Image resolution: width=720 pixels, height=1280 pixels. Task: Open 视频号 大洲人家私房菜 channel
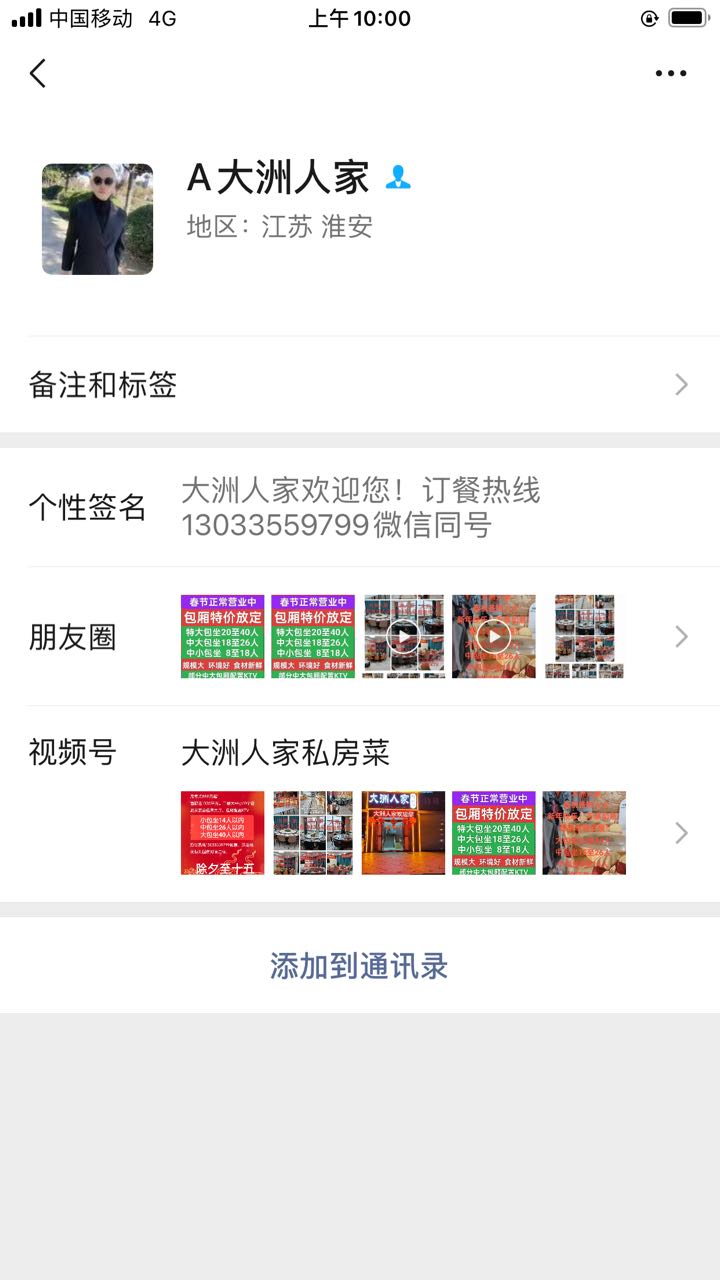pos(360,804)
